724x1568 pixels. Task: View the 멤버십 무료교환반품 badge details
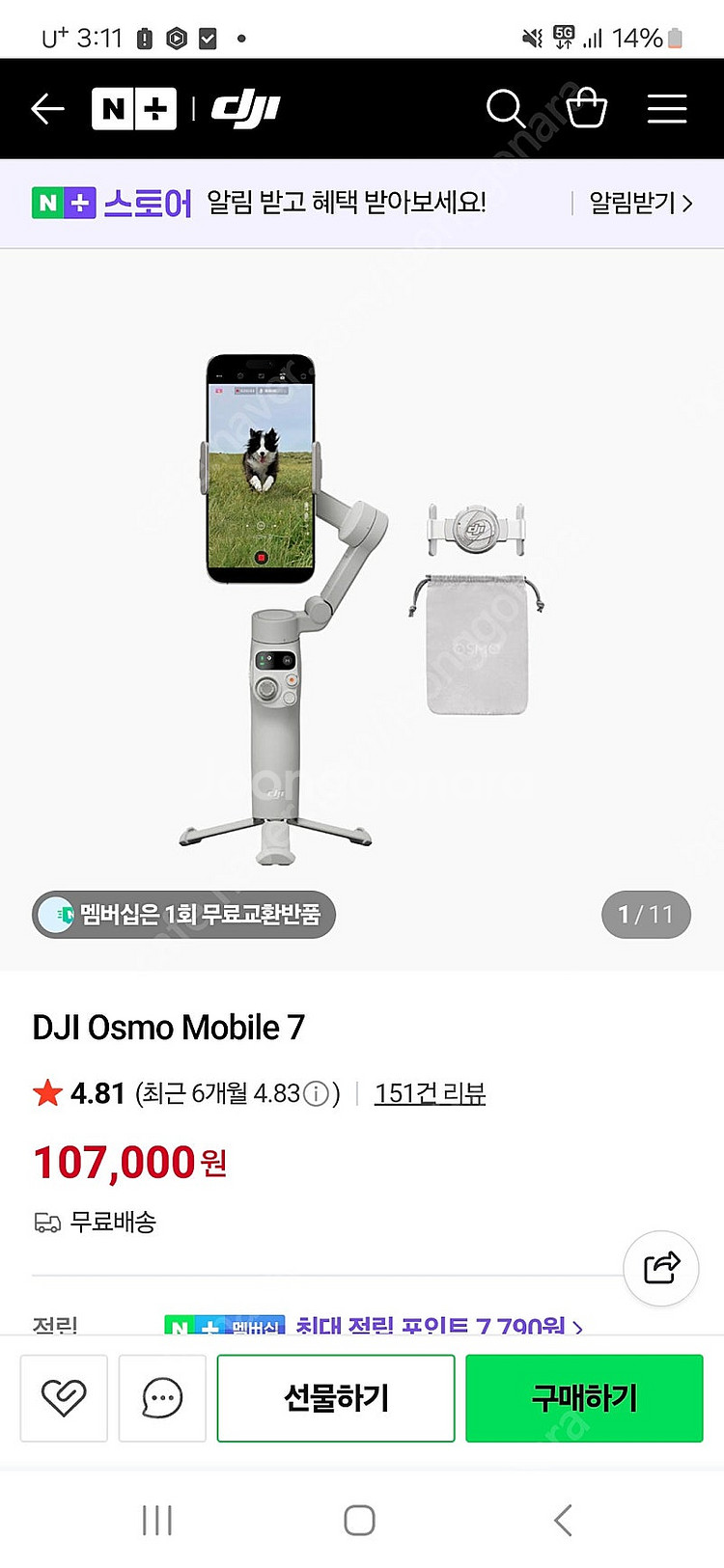pyautogui.click(x=184, y=914)
